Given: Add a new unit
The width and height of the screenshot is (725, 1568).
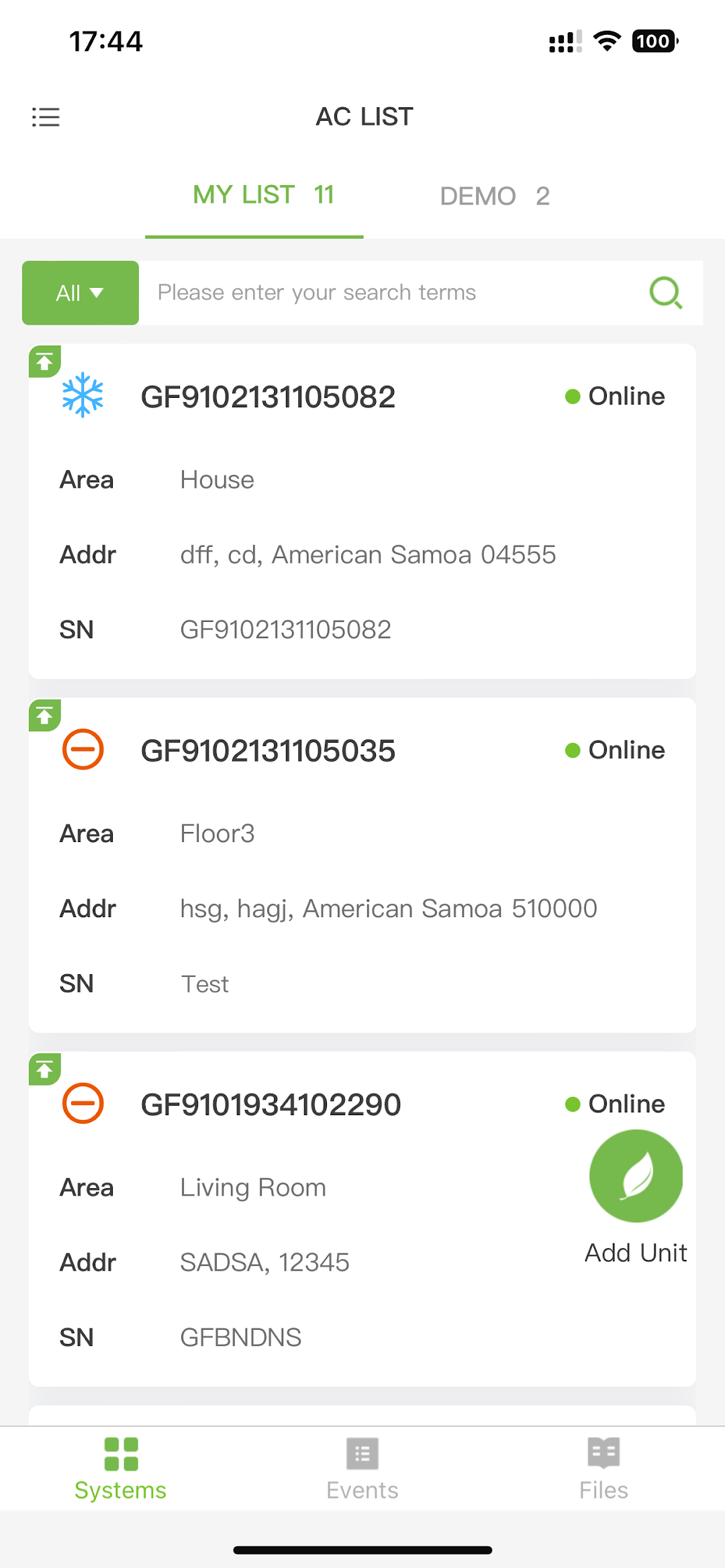Looking at the screenshot, I should (x=636, y=1198).
